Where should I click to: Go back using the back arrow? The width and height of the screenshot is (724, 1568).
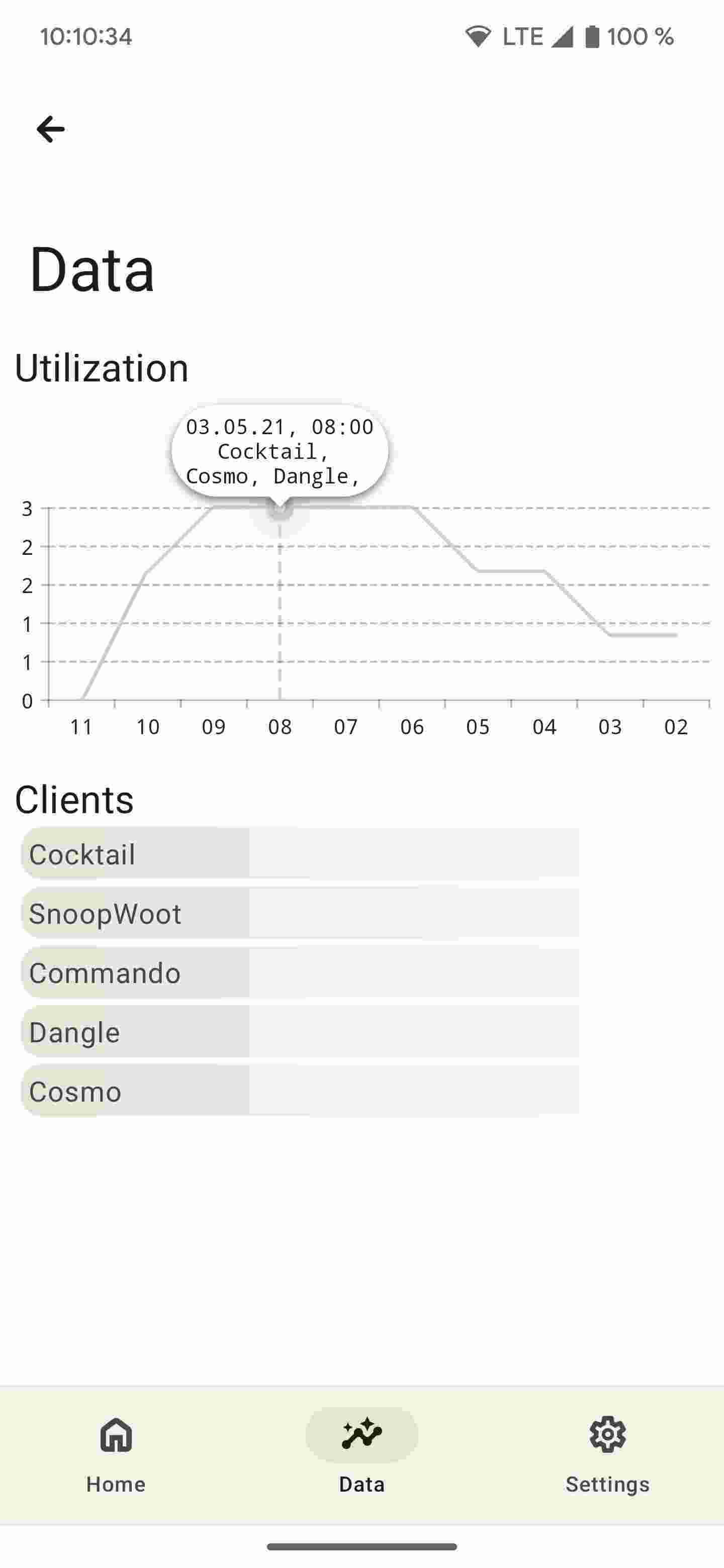pos(51,129)
